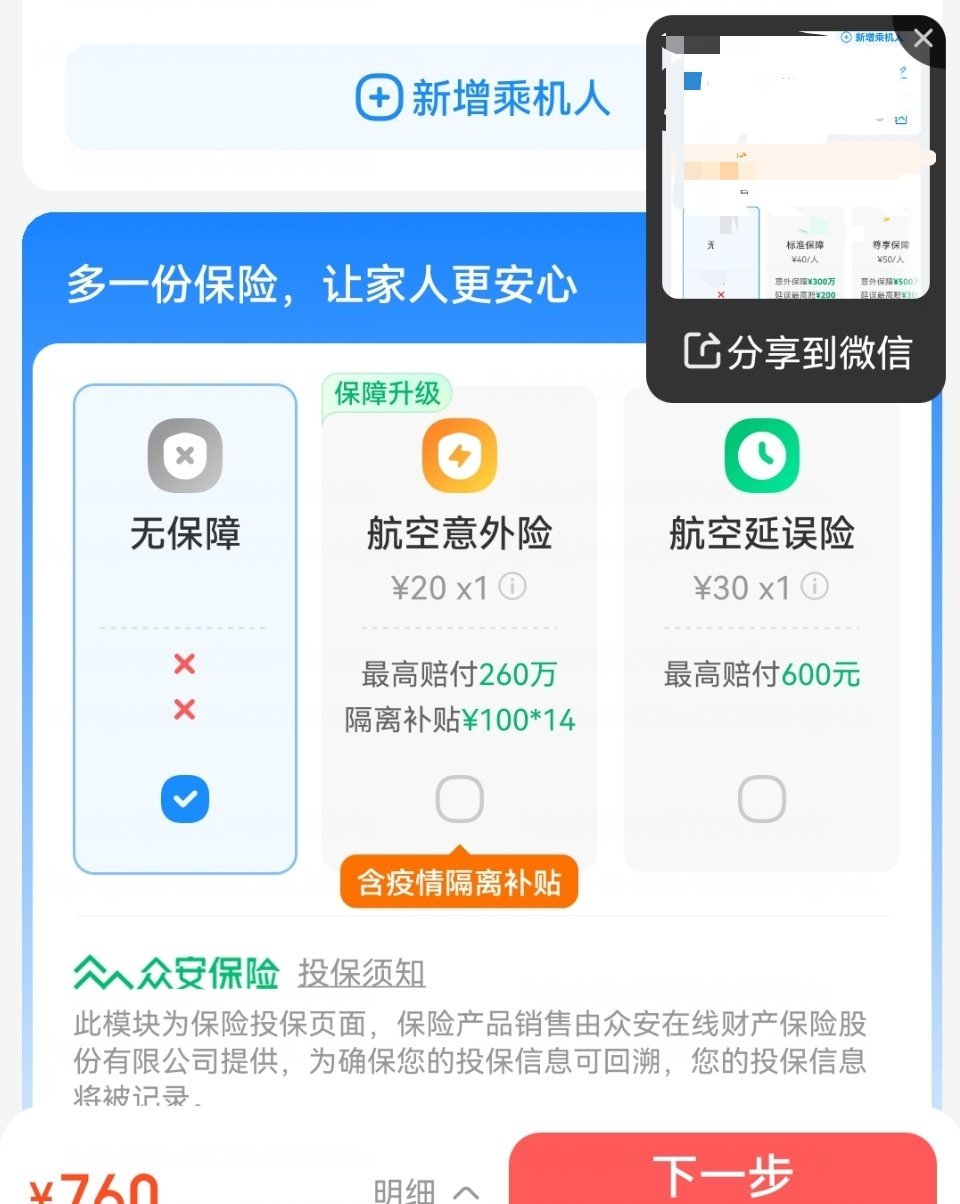Close the screenshot preview popup

coord(922,39)
